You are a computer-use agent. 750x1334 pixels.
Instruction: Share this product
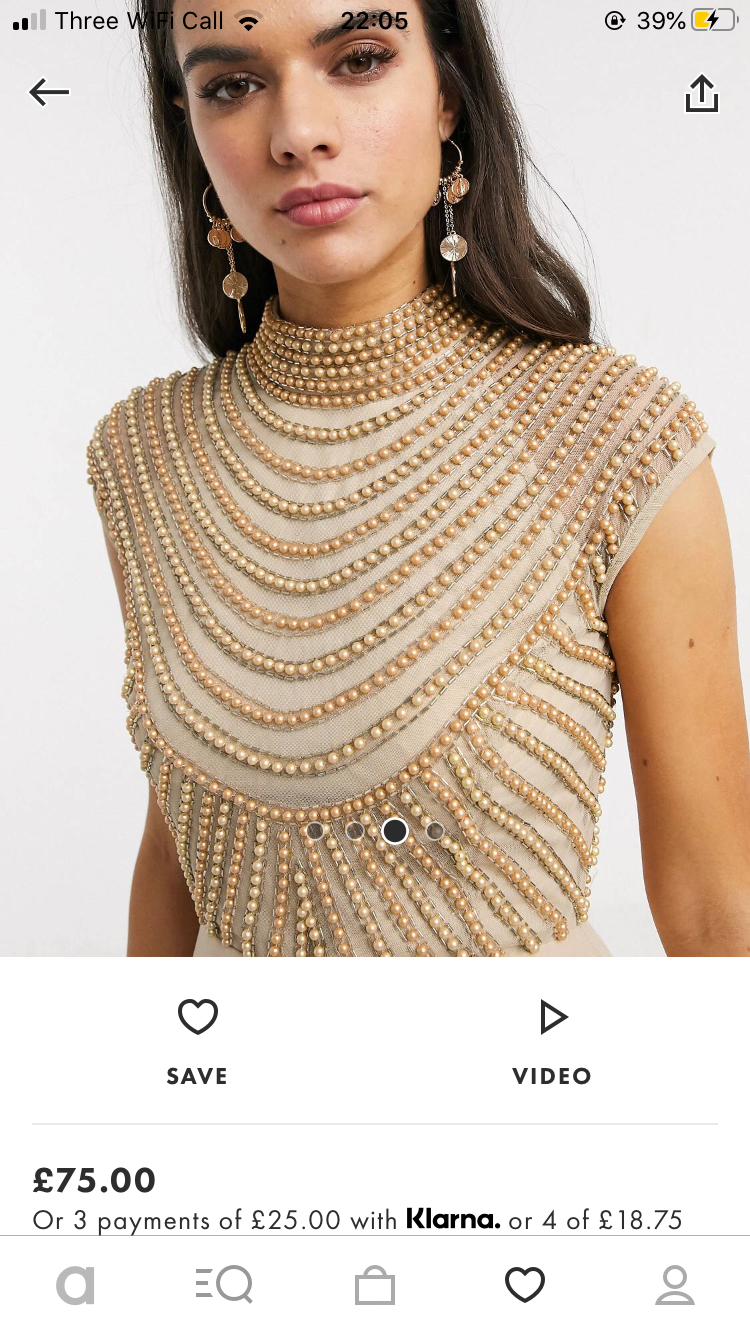(701, 93)
